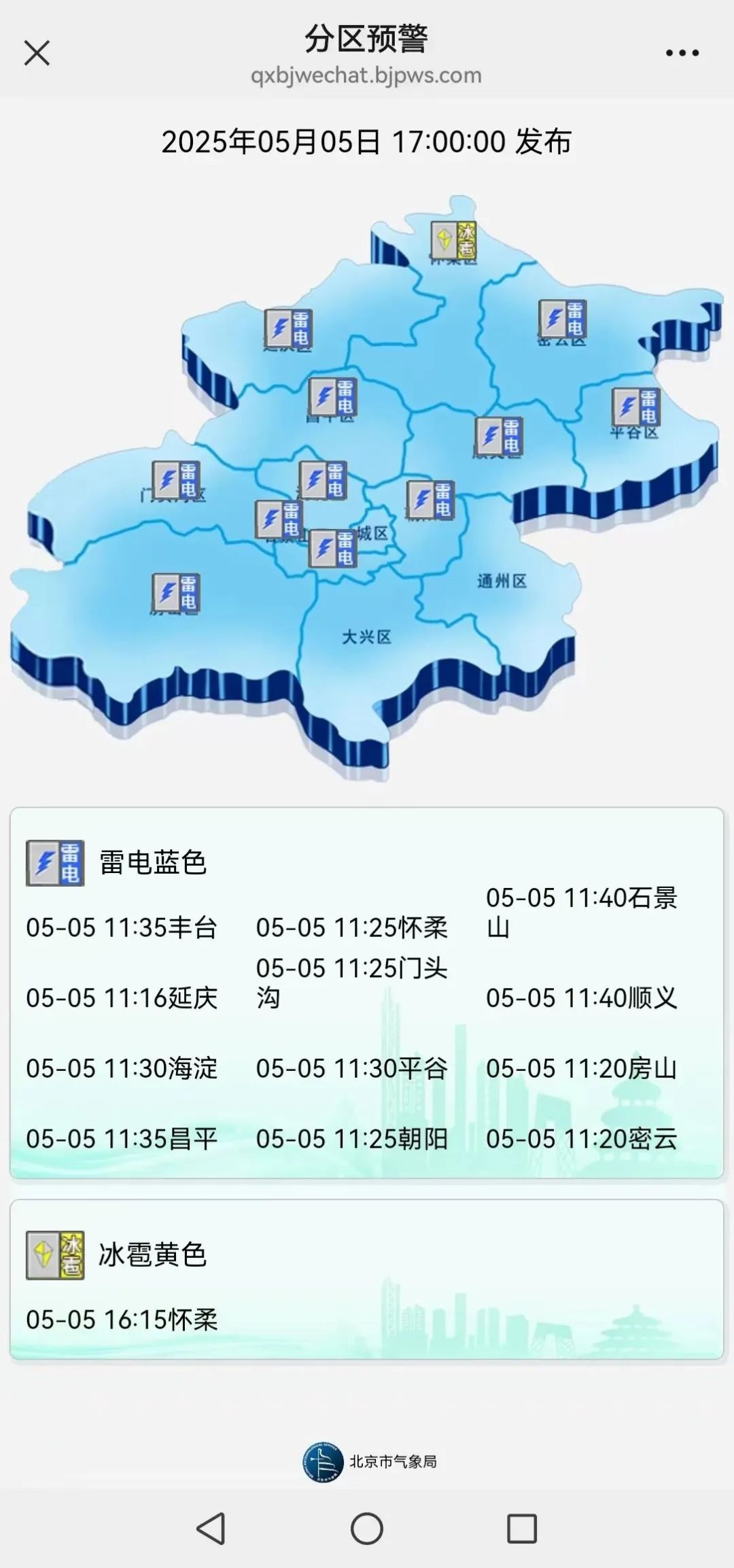The height and width of the screenshot is (1568, 734).
Task: Open the three-dot overflow menu
Action: coord(682,53)
